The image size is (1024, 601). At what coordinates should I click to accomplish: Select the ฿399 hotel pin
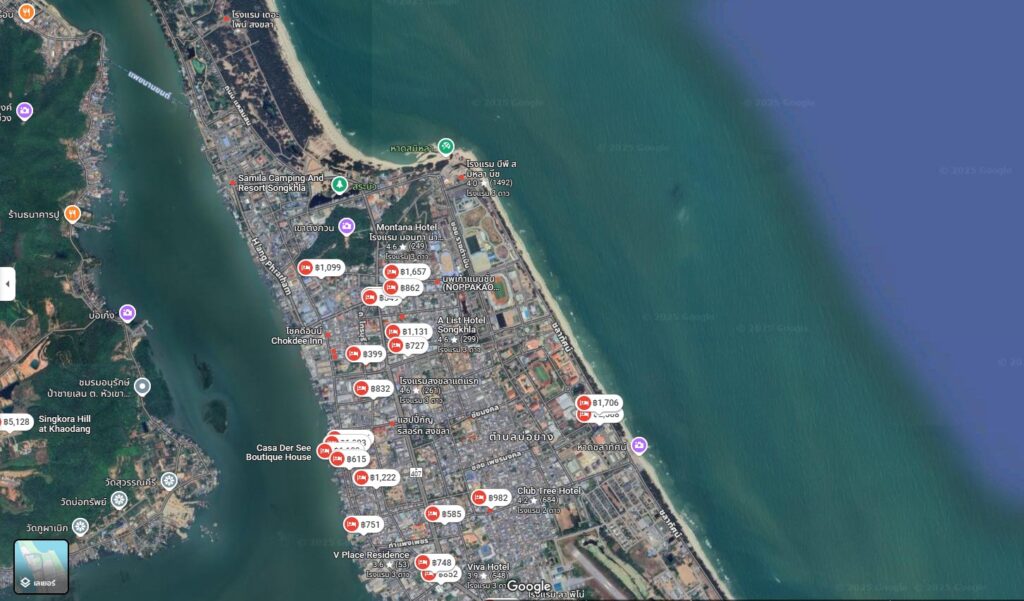(x=366, y=354)
